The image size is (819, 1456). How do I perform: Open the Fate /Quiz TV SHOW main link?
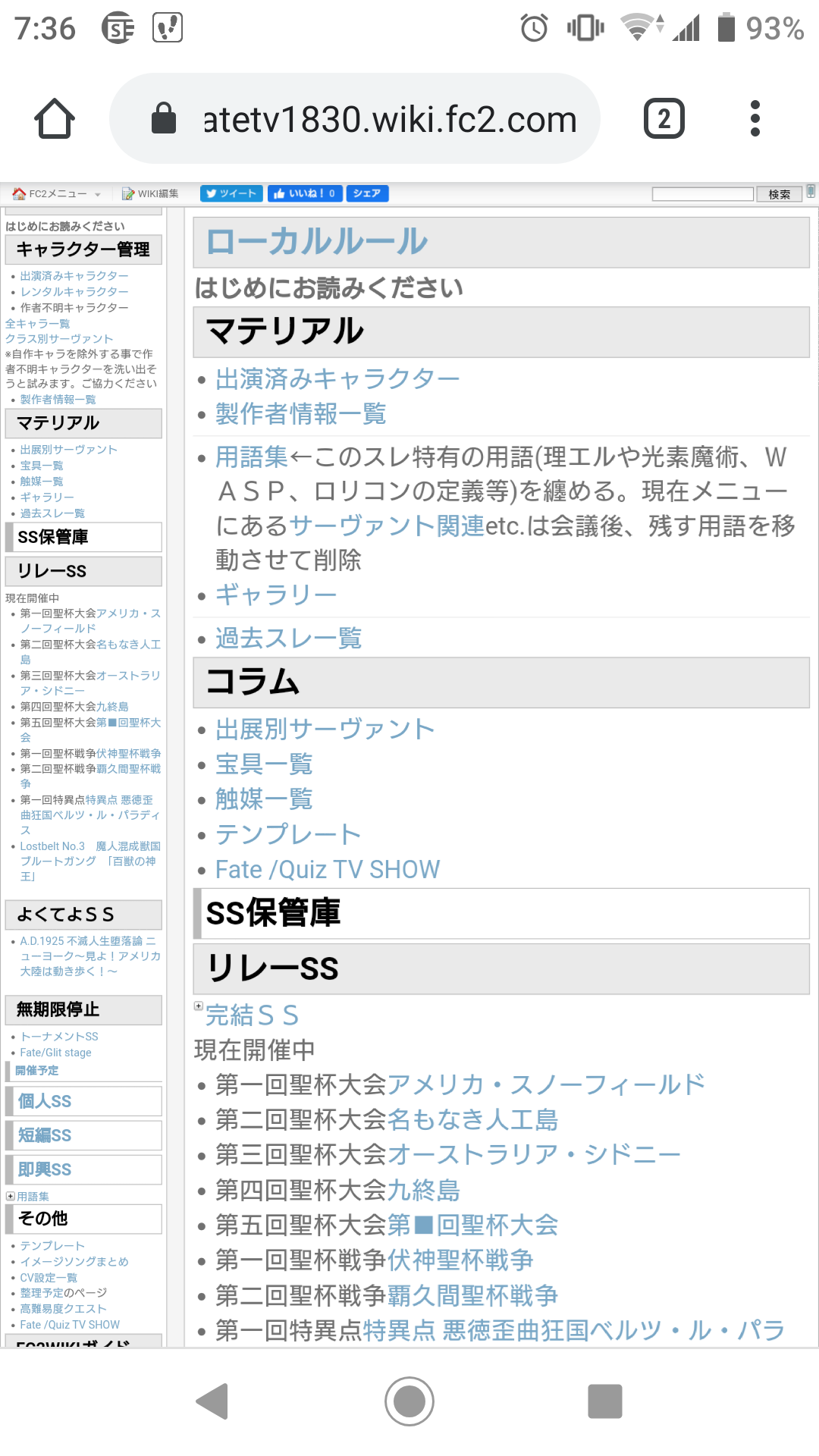click(328, 869)
